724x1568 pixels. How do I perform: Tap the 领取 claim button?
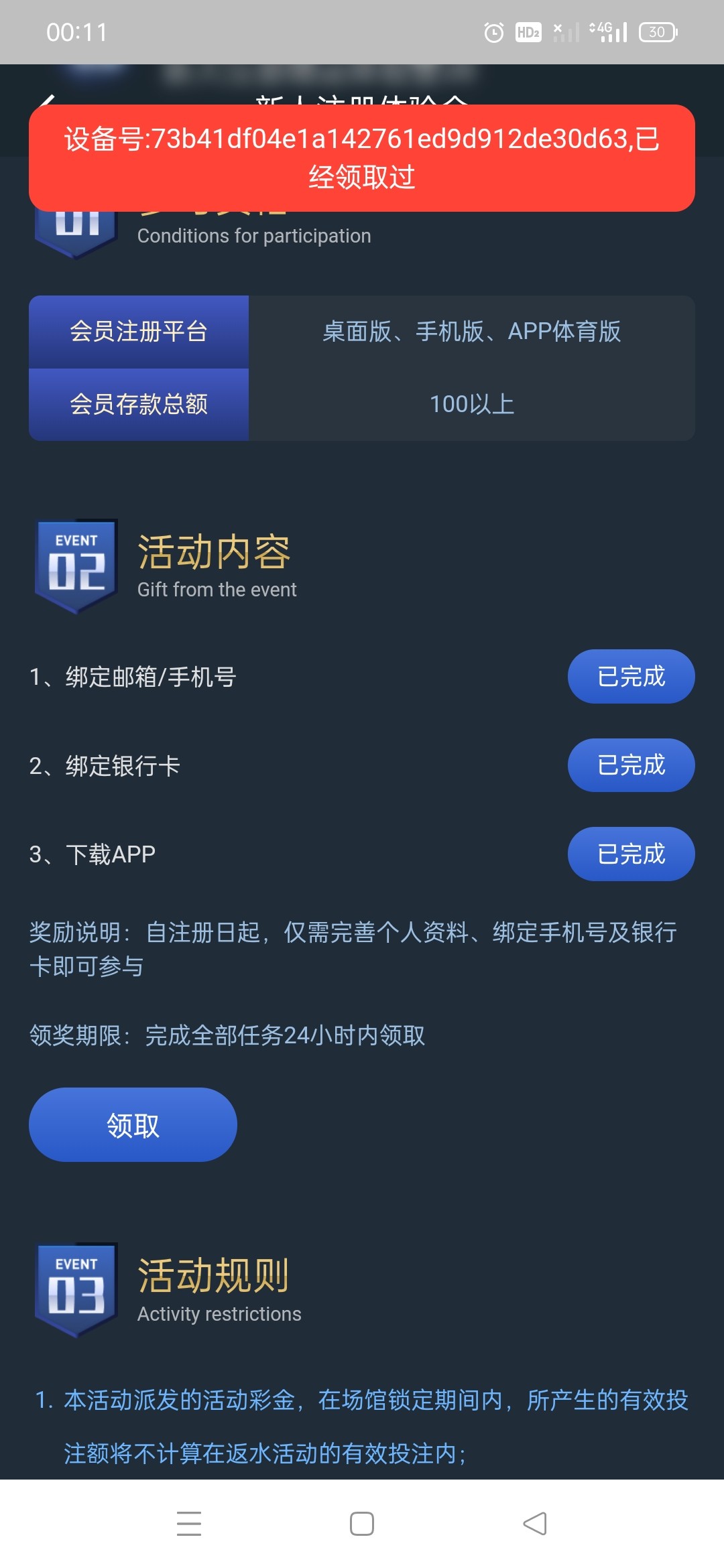(133, 1124)
